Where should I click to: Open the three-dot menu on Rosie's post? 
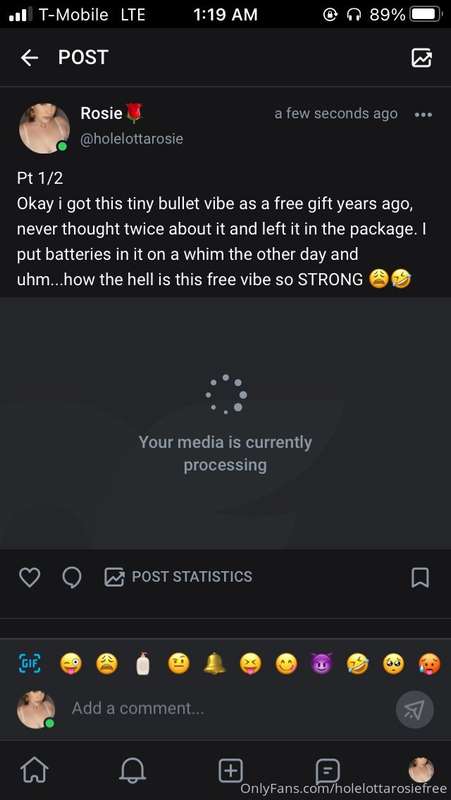[423, 115]
